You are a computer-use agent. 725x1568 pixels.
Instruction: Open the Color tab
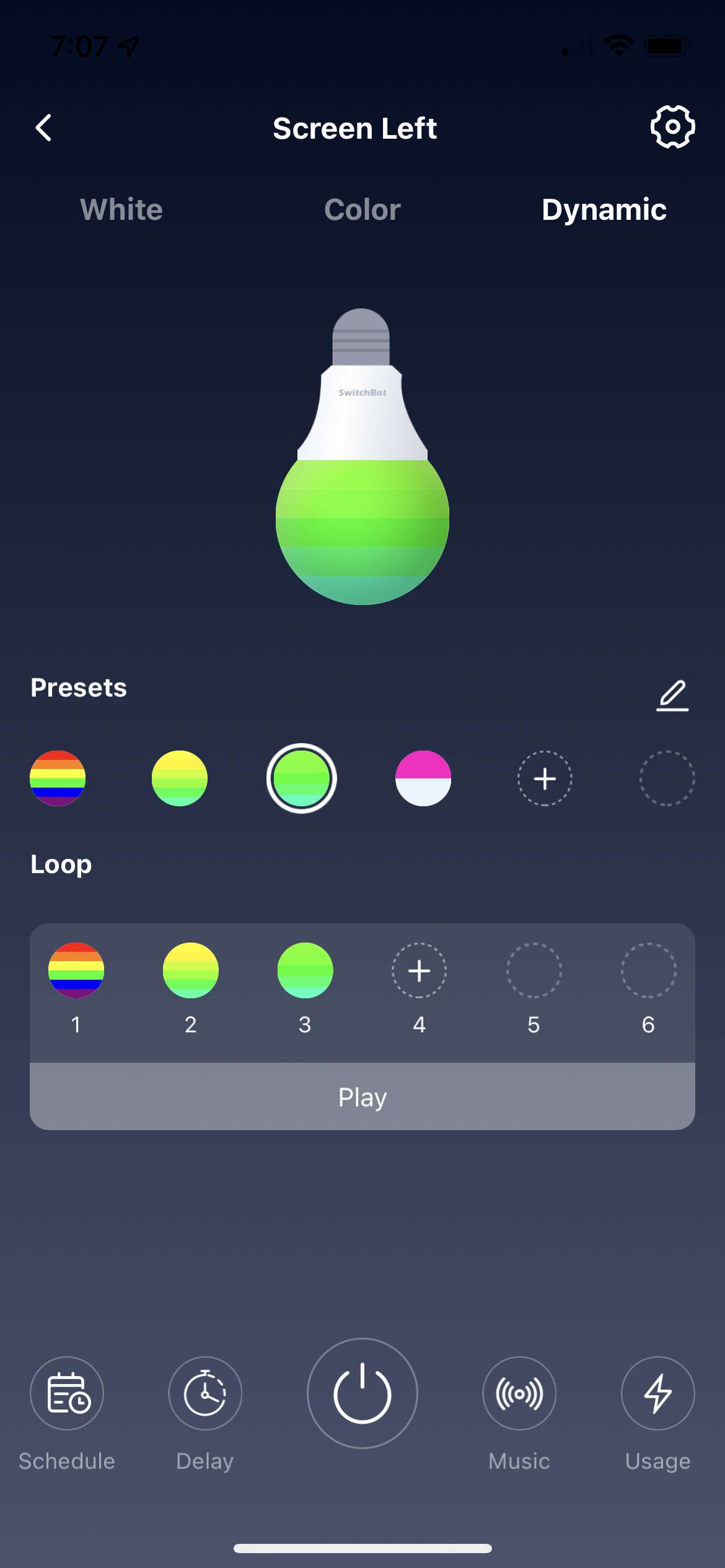(361, 209)
